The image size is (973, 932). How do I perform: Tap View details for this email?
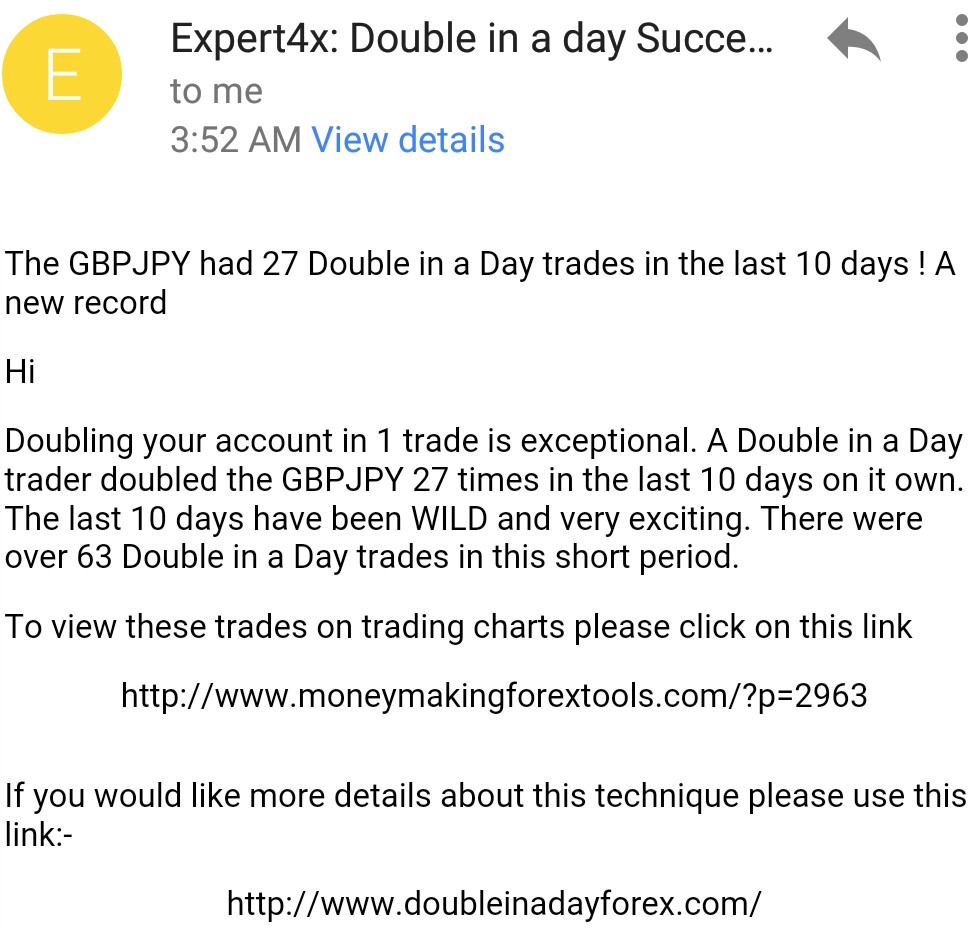(x=408, y=140)
